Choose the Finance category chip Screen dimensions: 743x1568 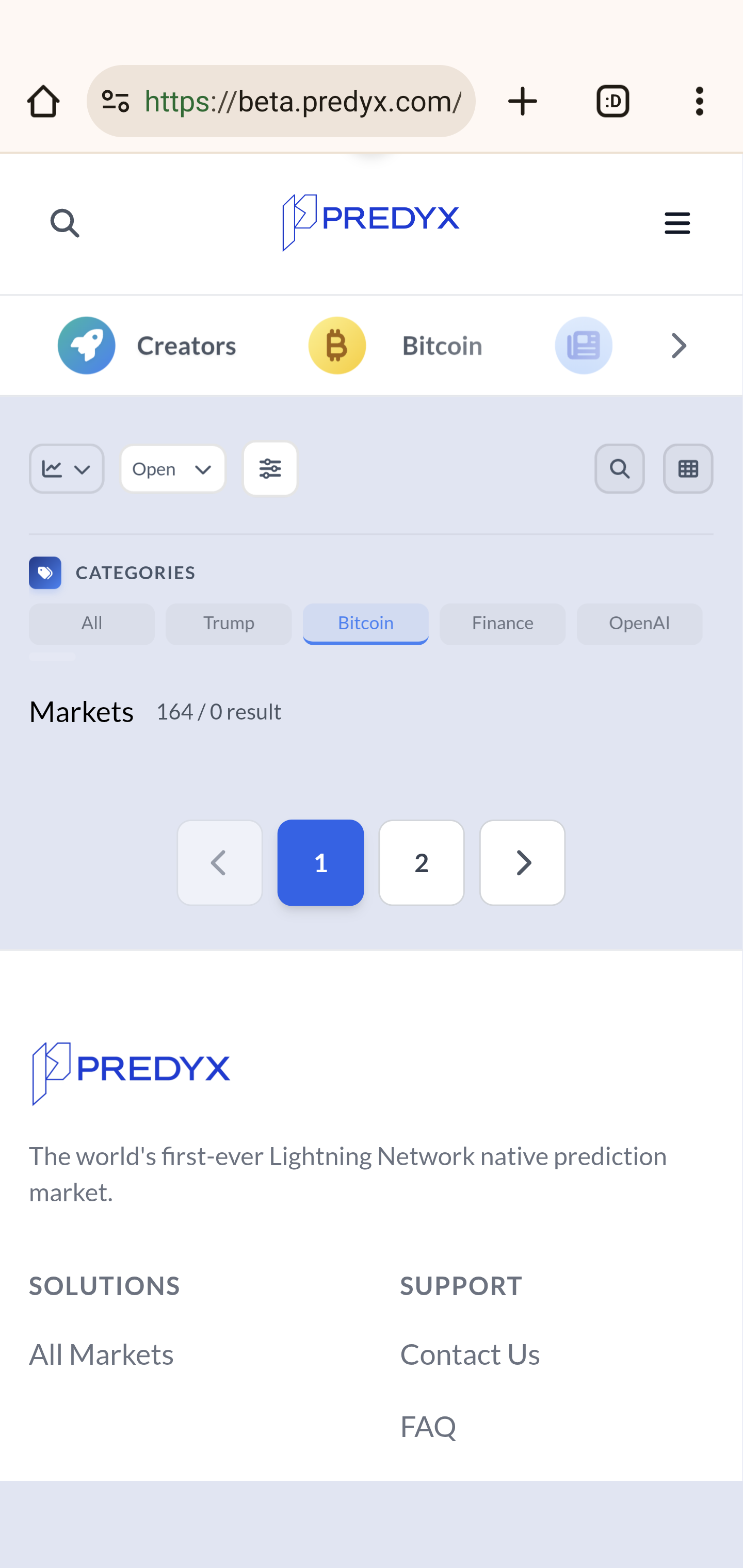coord(503,623)
